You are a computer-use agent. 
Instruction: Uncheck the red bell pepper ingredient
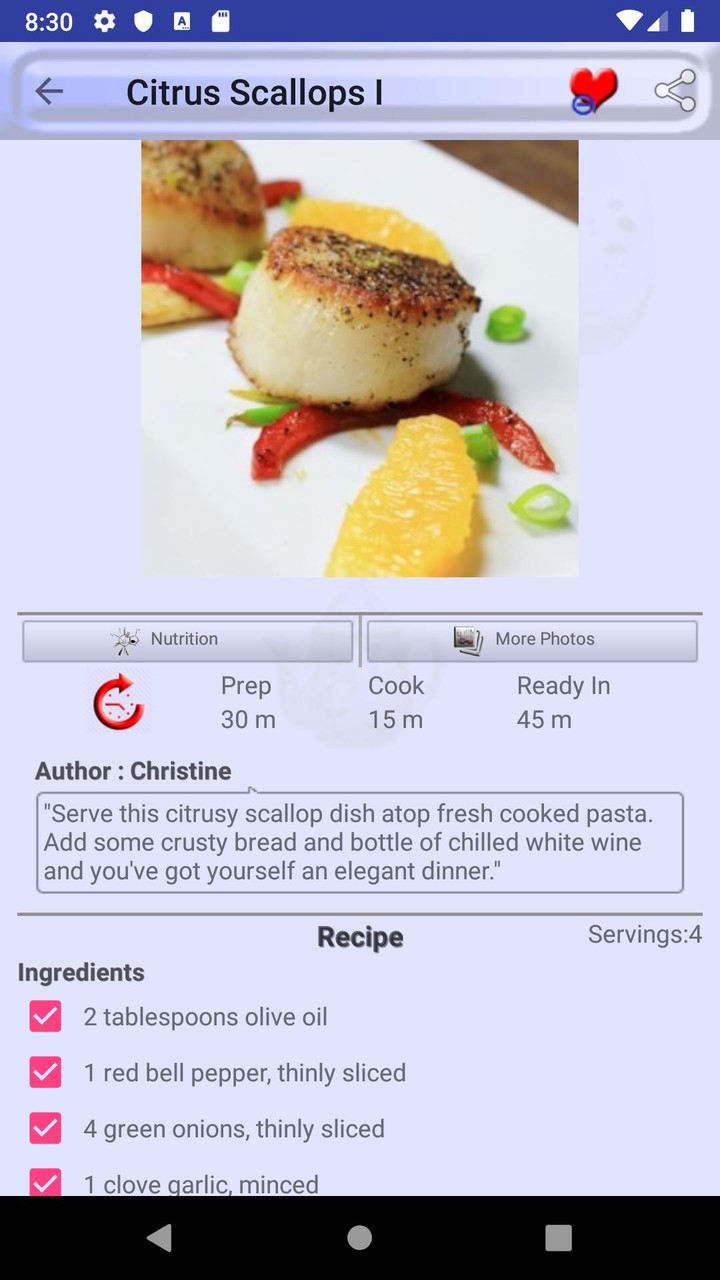45,1072
